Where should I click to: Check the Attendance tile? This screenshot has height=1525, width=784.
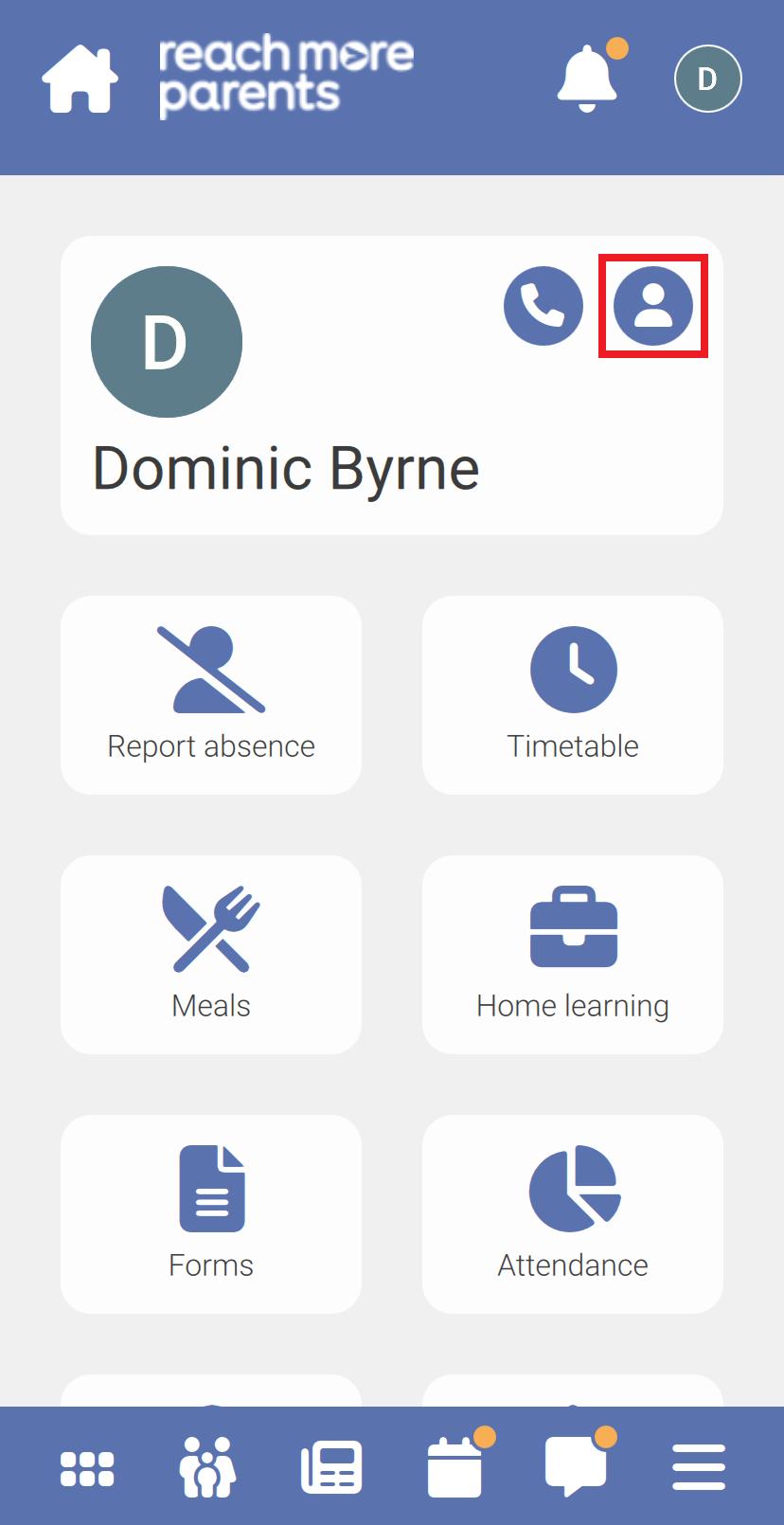click(573, 1214)
